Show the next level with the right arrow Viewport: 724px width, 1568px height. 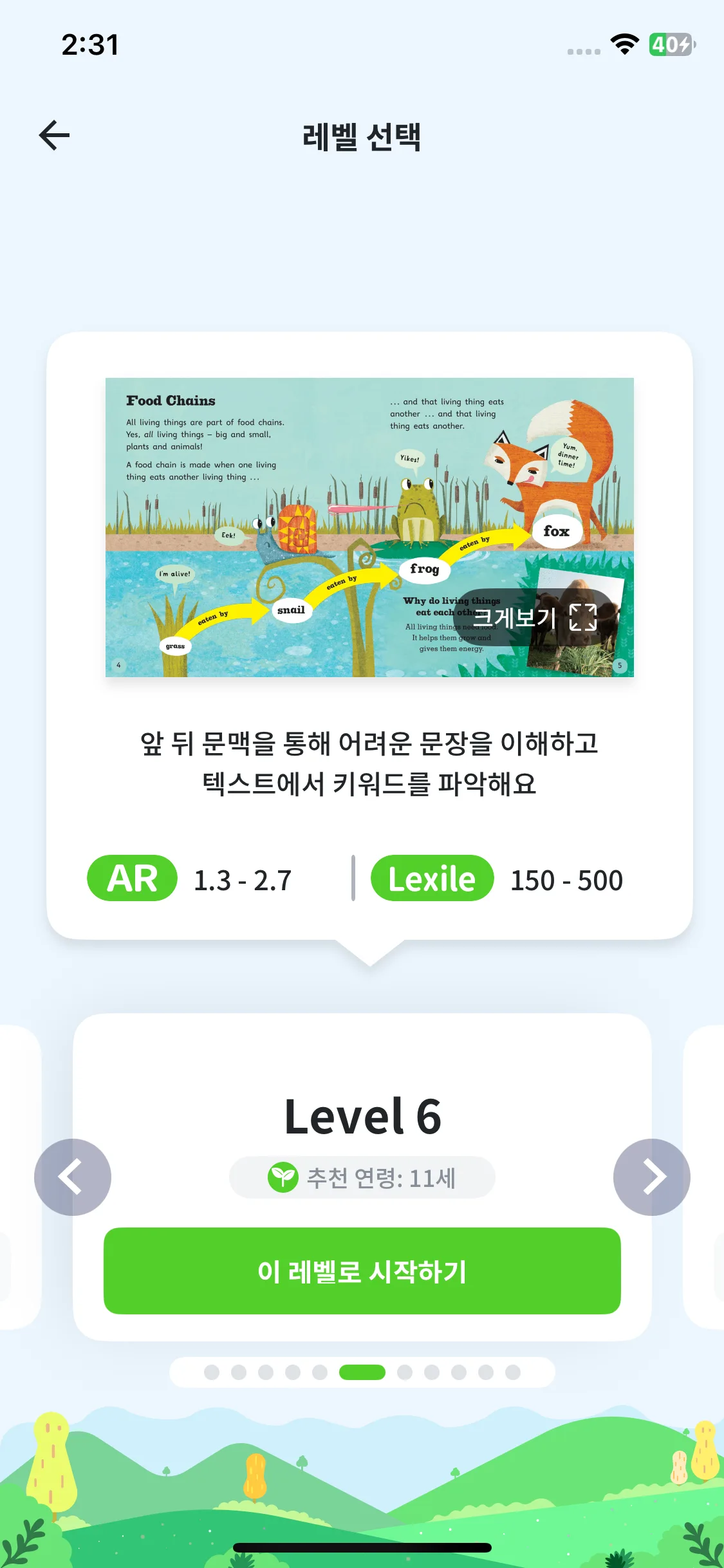click(x=651, y=1177)
